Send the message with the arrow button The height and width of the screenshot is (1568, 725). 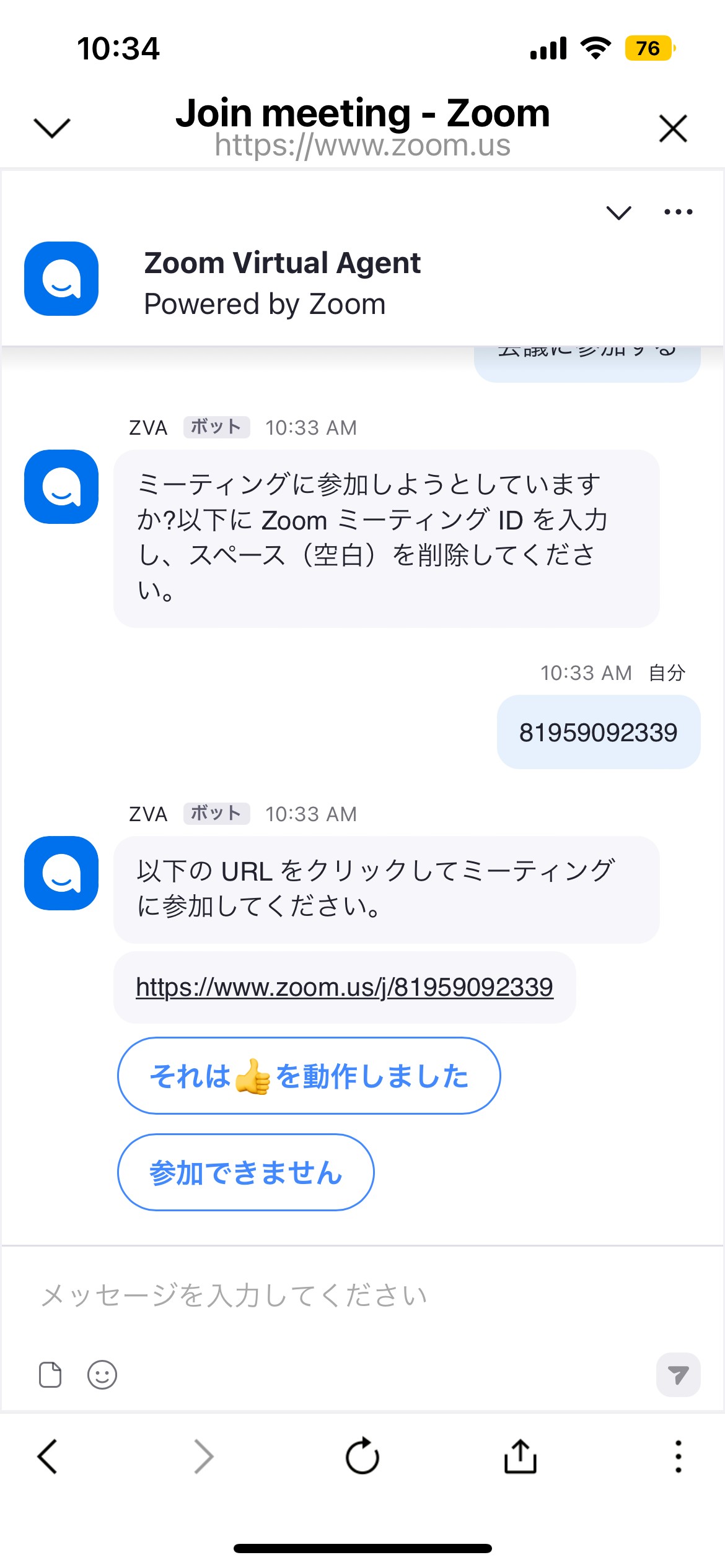[678, 1375]
